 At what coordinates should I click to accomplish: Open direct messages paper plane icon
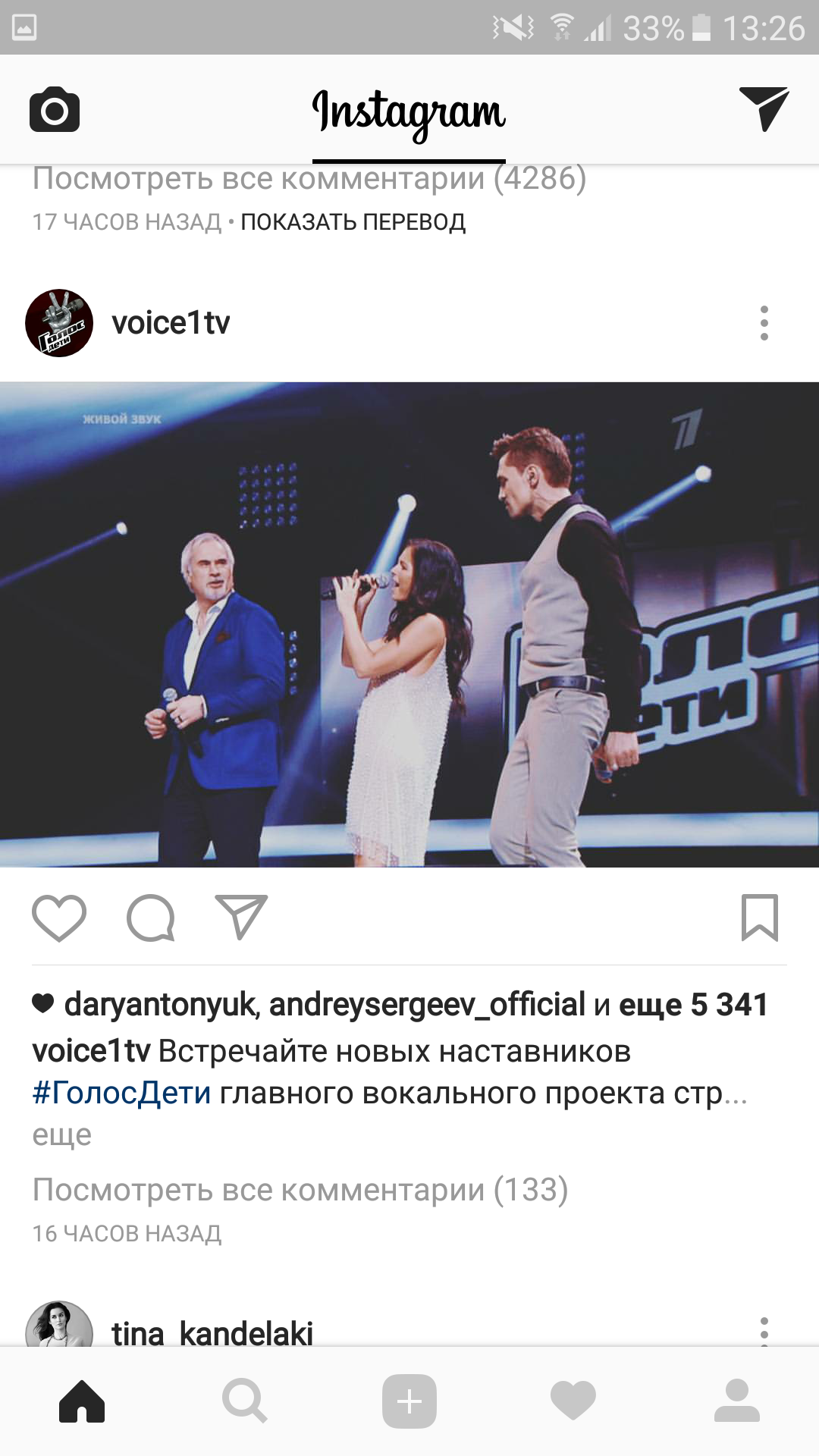click(x=764, y=109)
